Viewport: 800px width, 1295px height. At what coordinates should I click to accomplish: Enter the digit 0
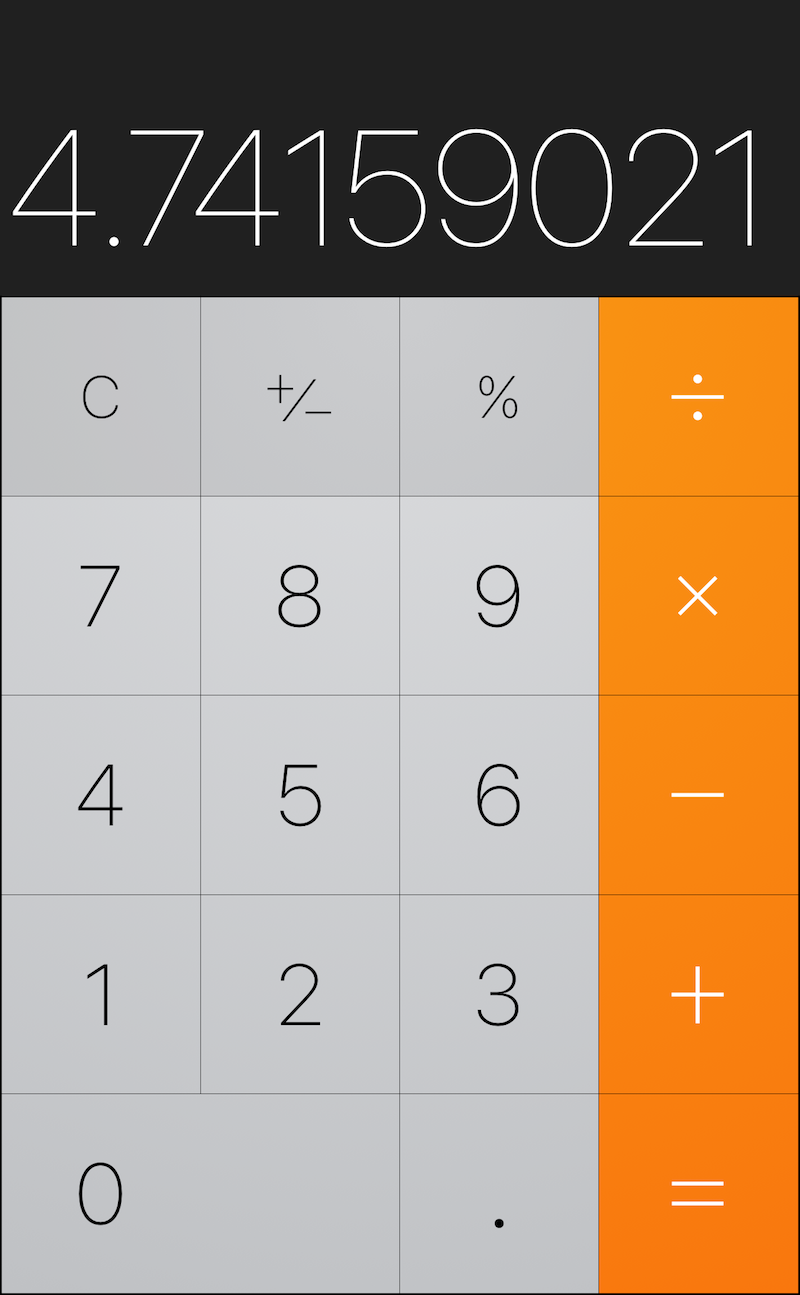tap(200, 1193)
